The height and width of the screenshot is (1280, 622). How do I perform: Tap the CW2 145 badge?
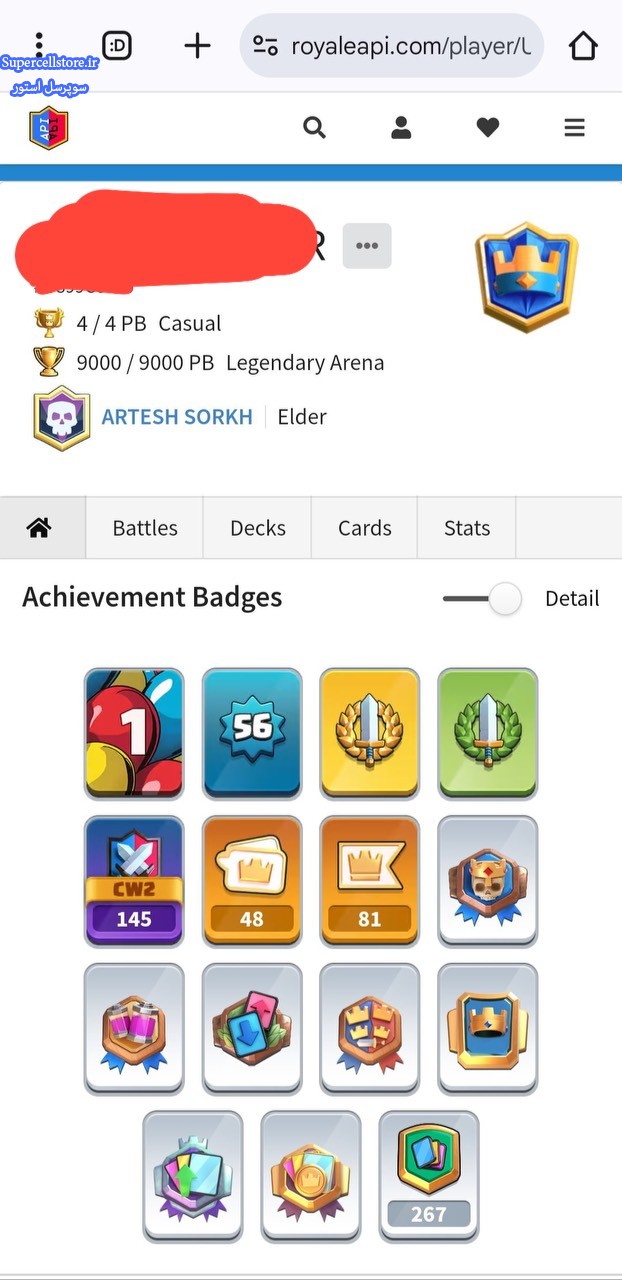[134, 881]
